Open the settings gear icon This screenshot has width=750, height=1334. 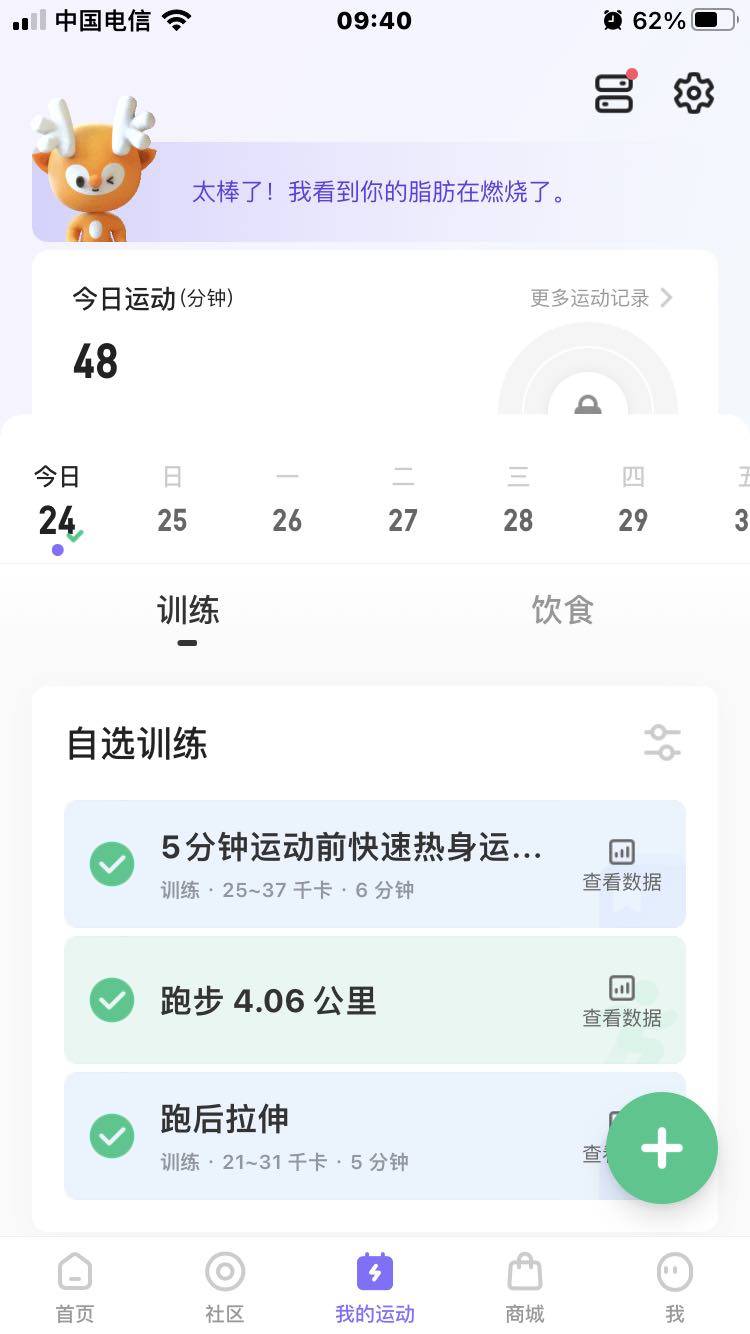(x=693, y=93)
